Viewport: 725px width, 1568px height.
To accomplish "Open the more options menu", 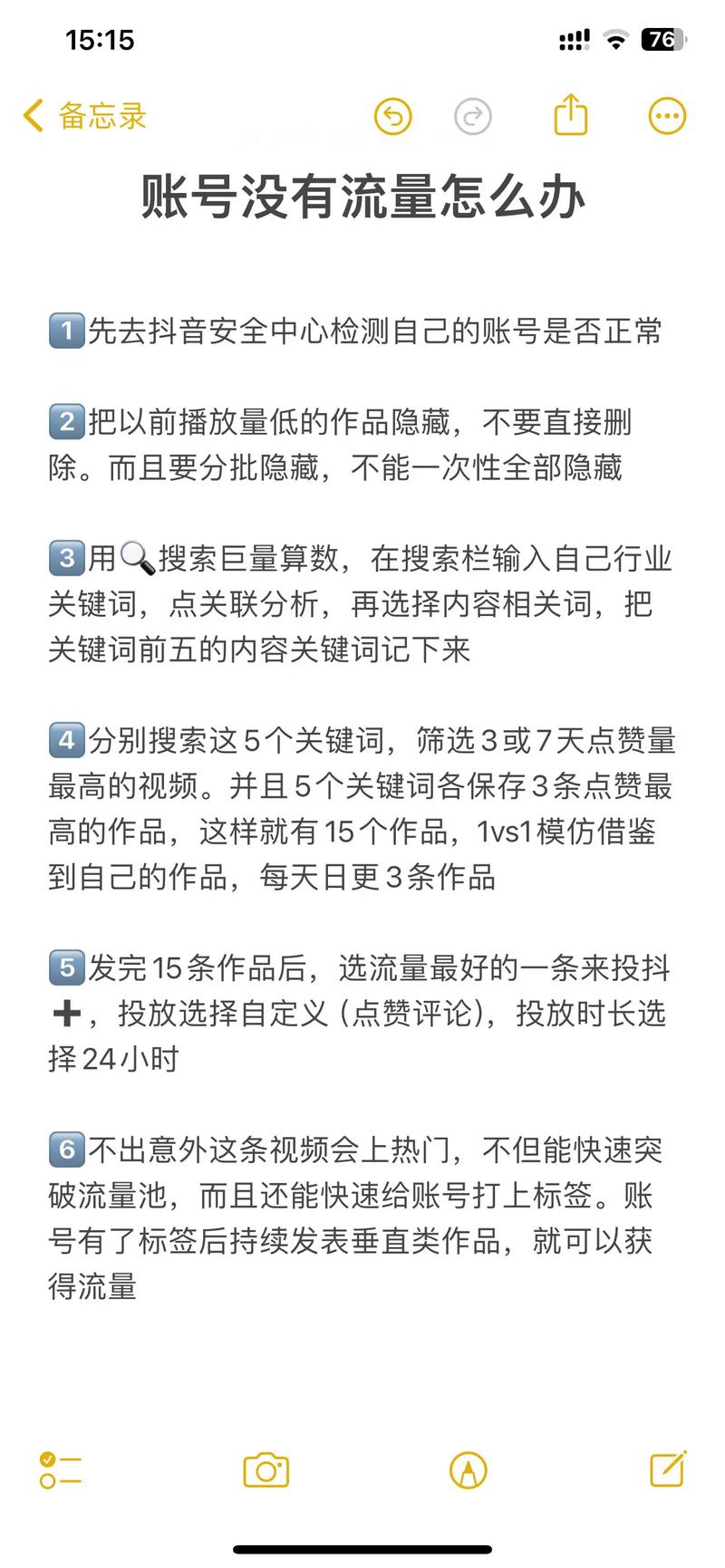I will tap(668, 116).
